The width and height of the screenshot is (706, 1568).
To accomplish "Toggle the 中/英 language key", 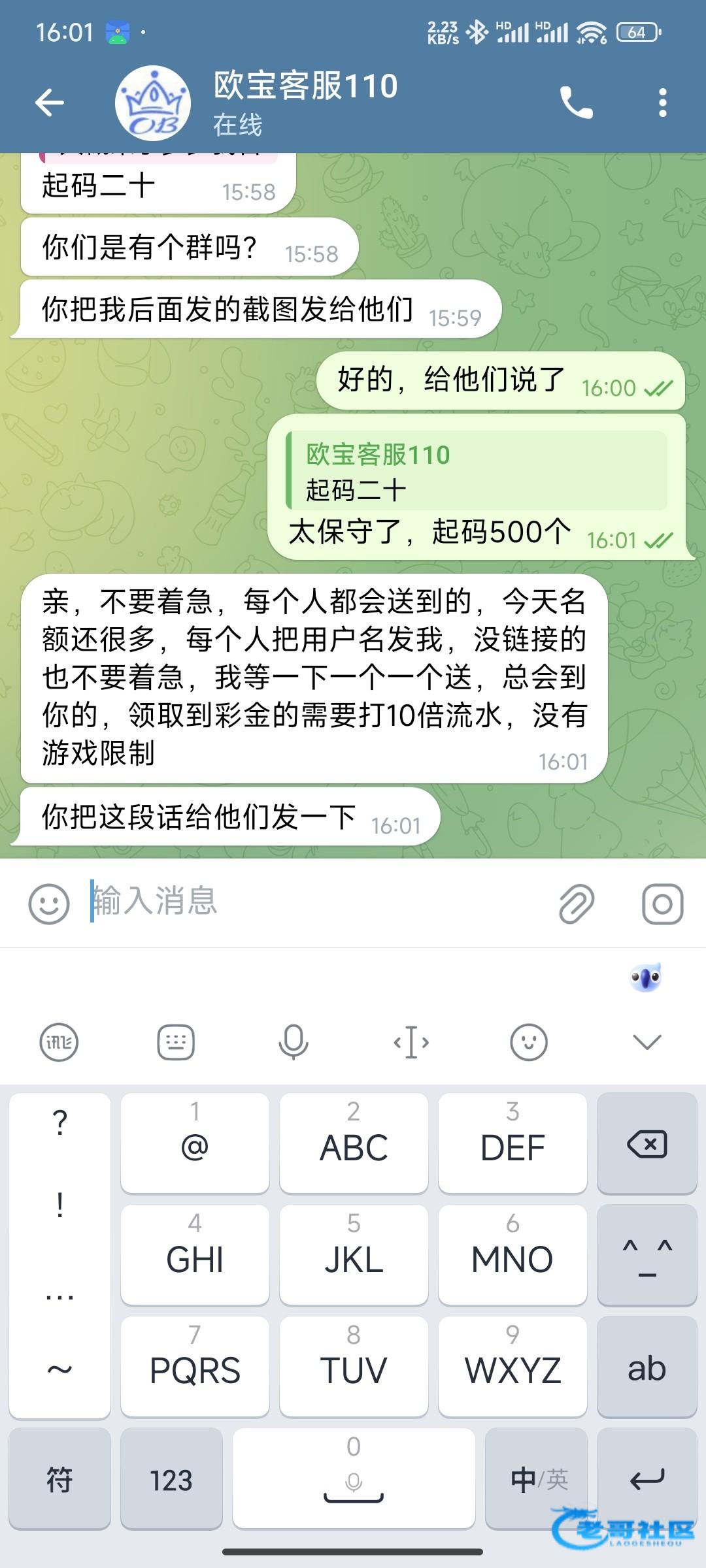I will [x=539, y=1479].
